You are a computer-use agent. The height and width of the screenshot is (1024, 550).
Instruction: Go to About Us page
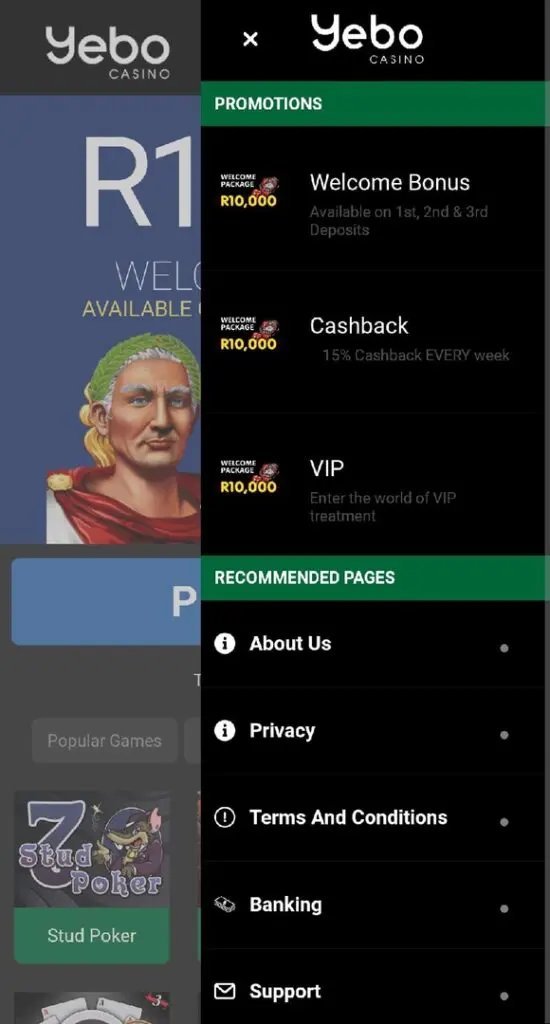point(372,644)
